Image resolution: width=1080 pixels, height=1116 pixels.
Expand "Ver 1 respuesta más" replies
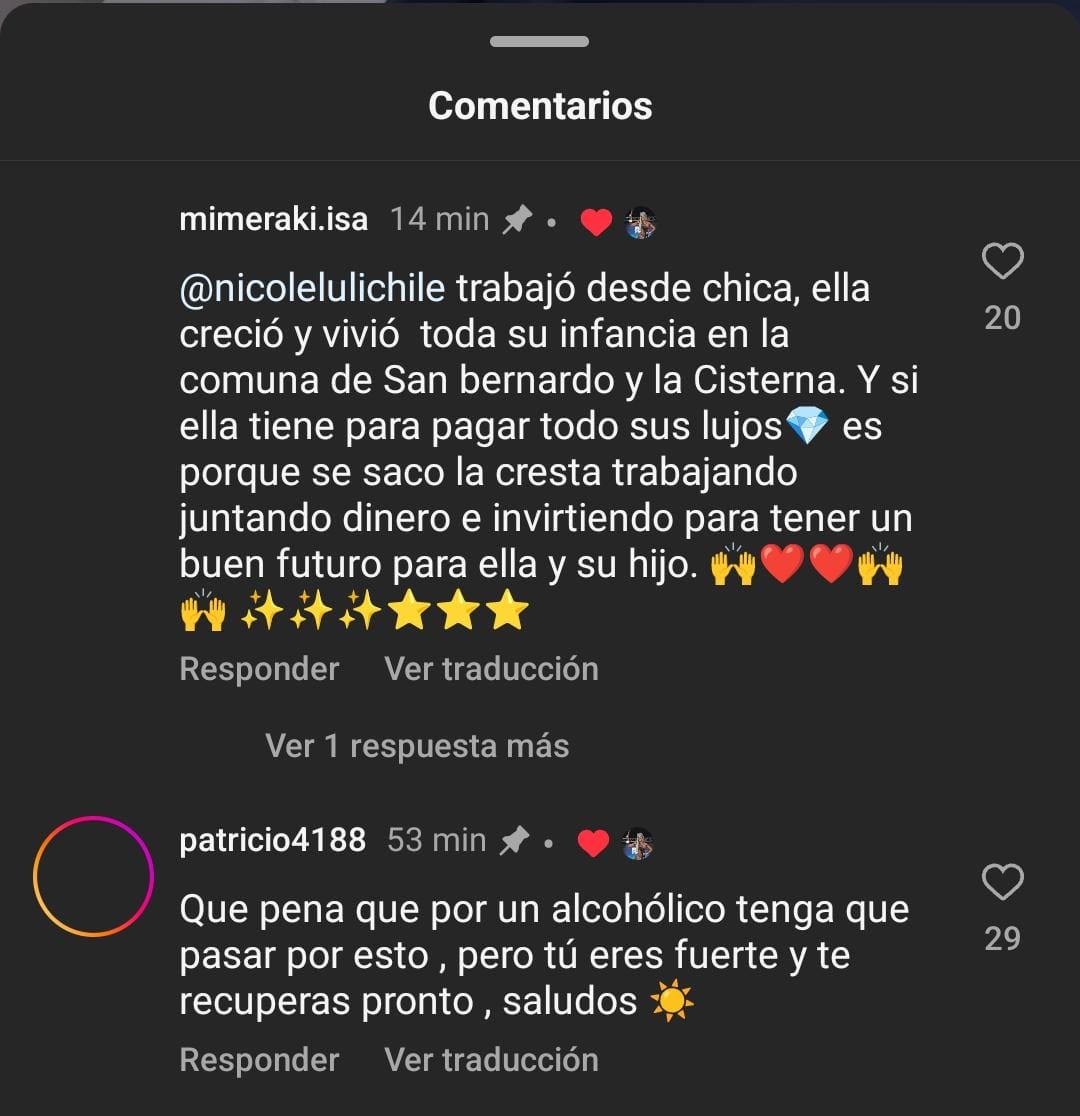pyautogui.click(x=417, y=746)
